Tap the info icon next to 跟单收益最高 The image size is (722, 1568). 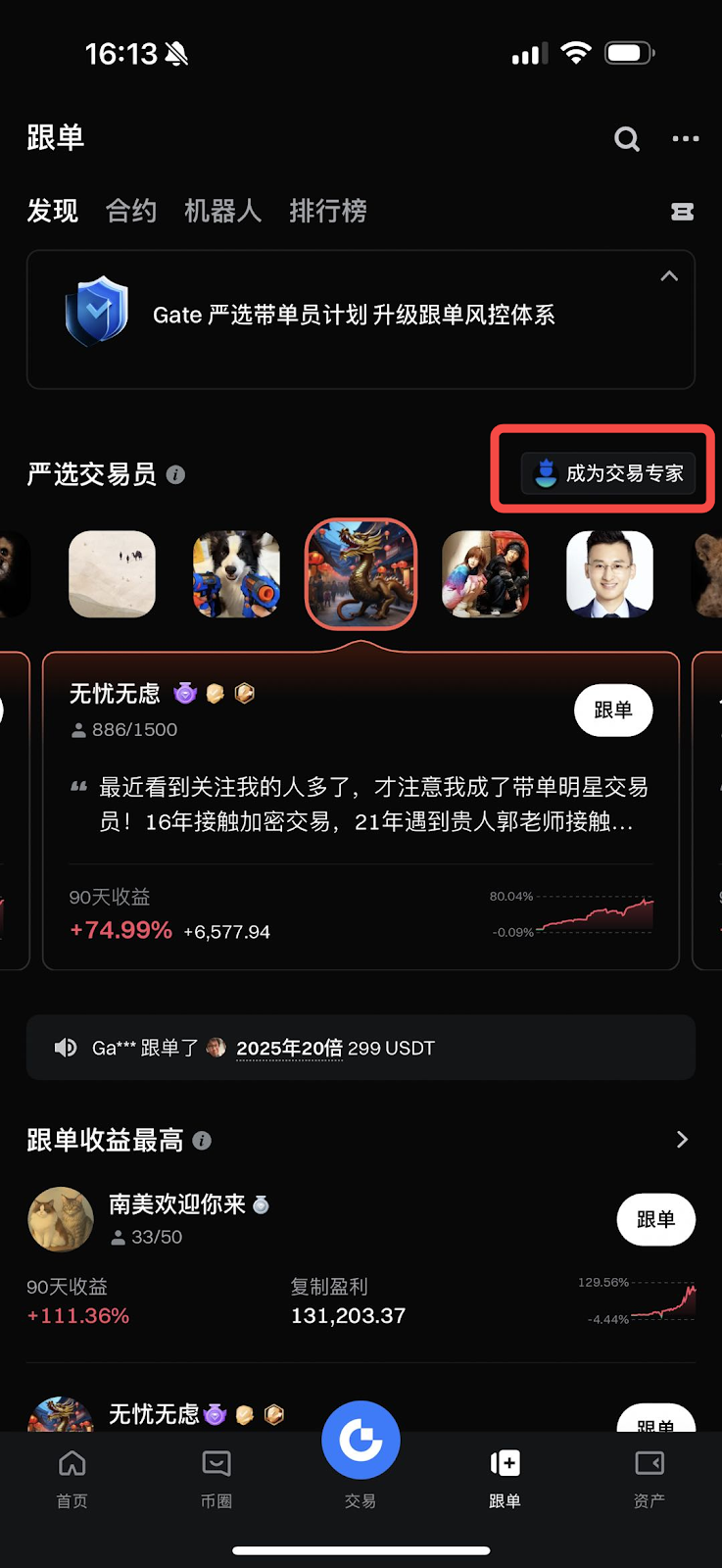click(203, 1140)
